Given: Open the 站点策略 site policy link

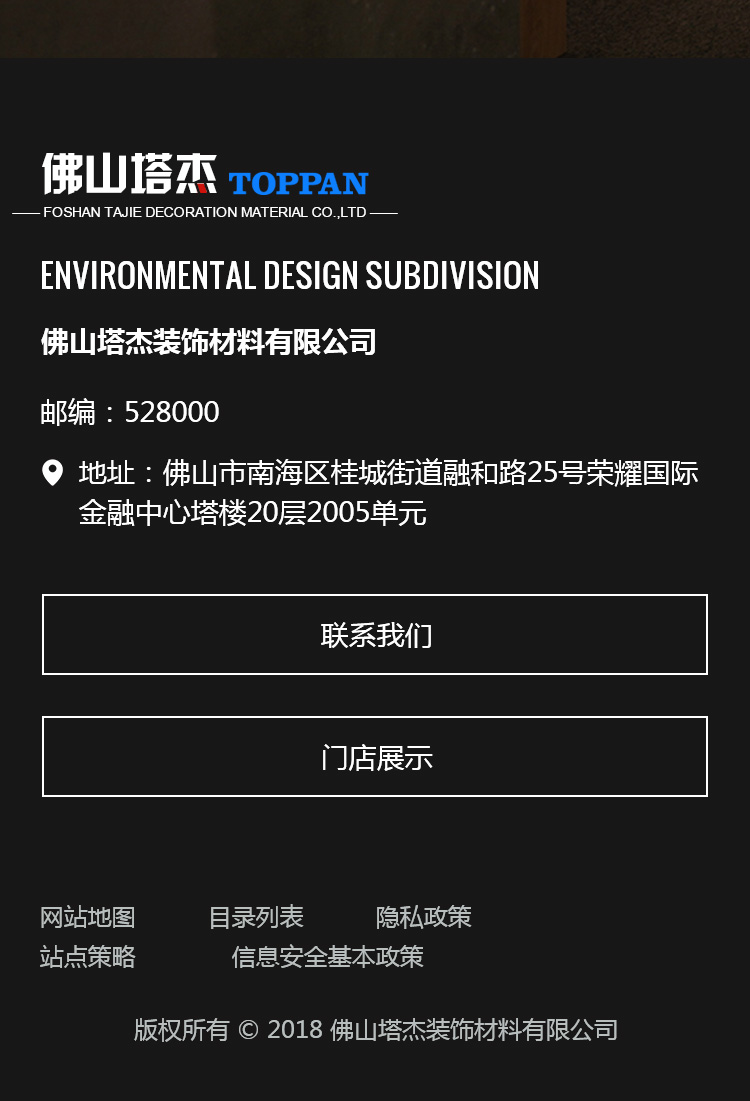Looking at the screenshot, I should [x=88, y=957].
